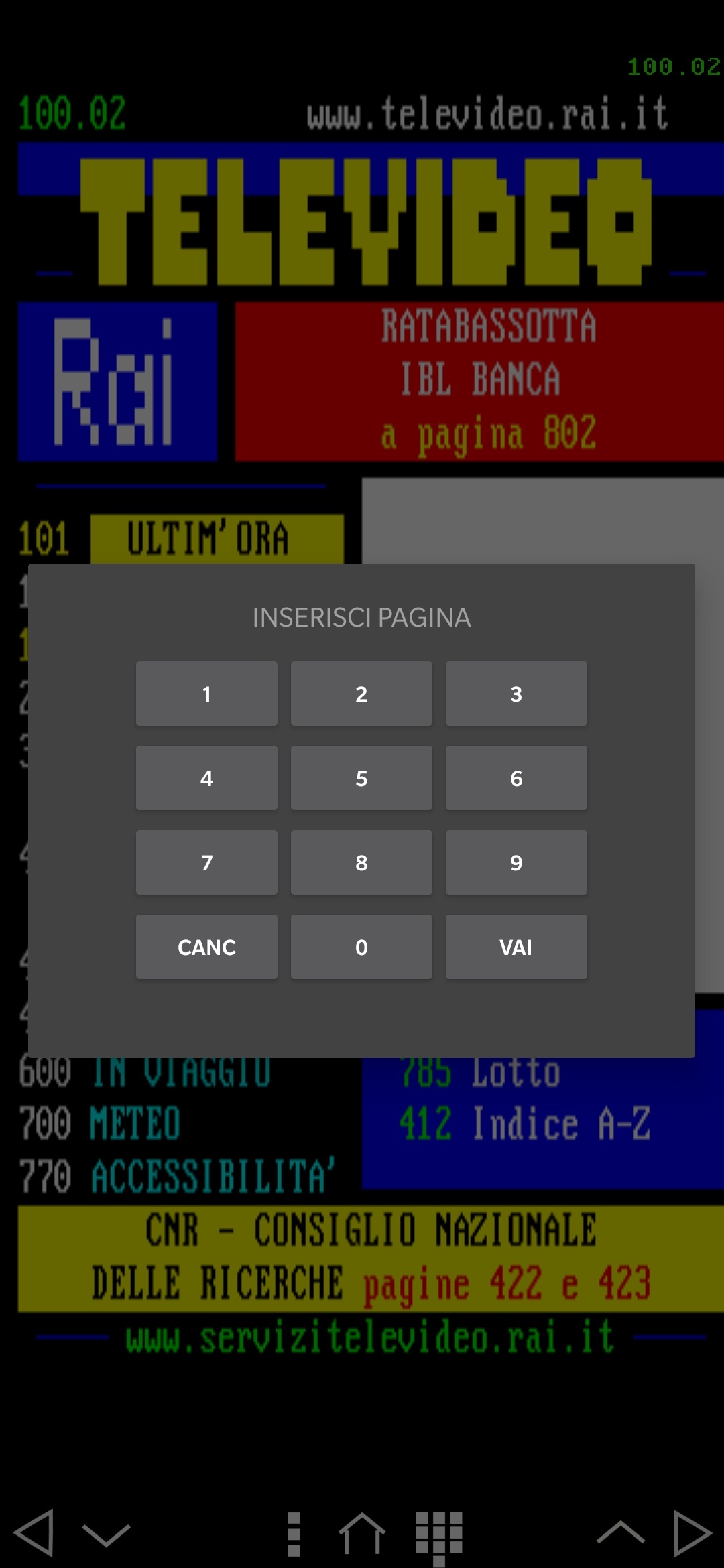Image resolution: width=724 pixels, height=1568 pixels.
Task: Enter digit 8 on the keypad
Action: [x=361, y=862]
